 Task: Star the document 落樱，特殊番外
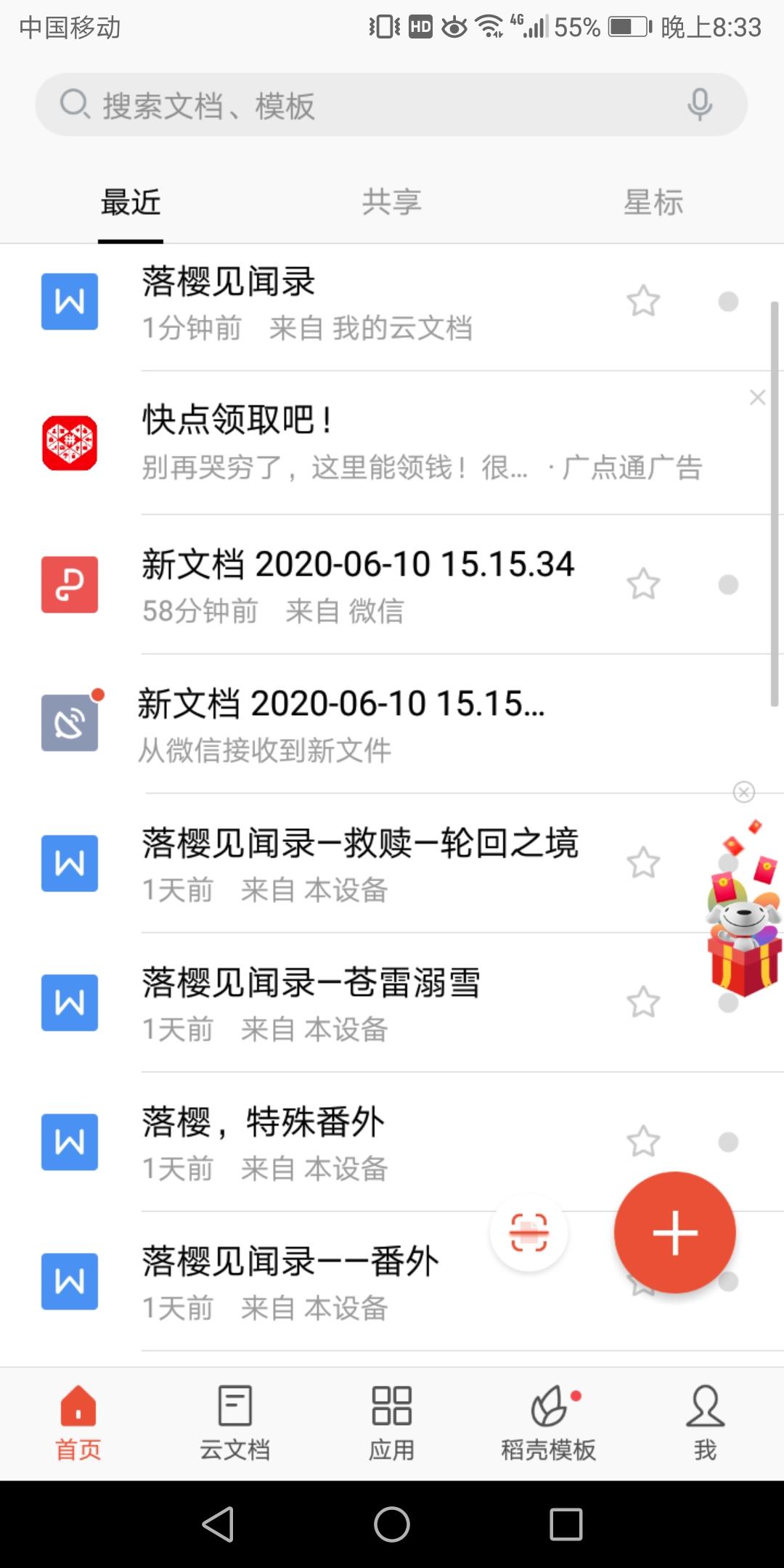coord(643,1142)
